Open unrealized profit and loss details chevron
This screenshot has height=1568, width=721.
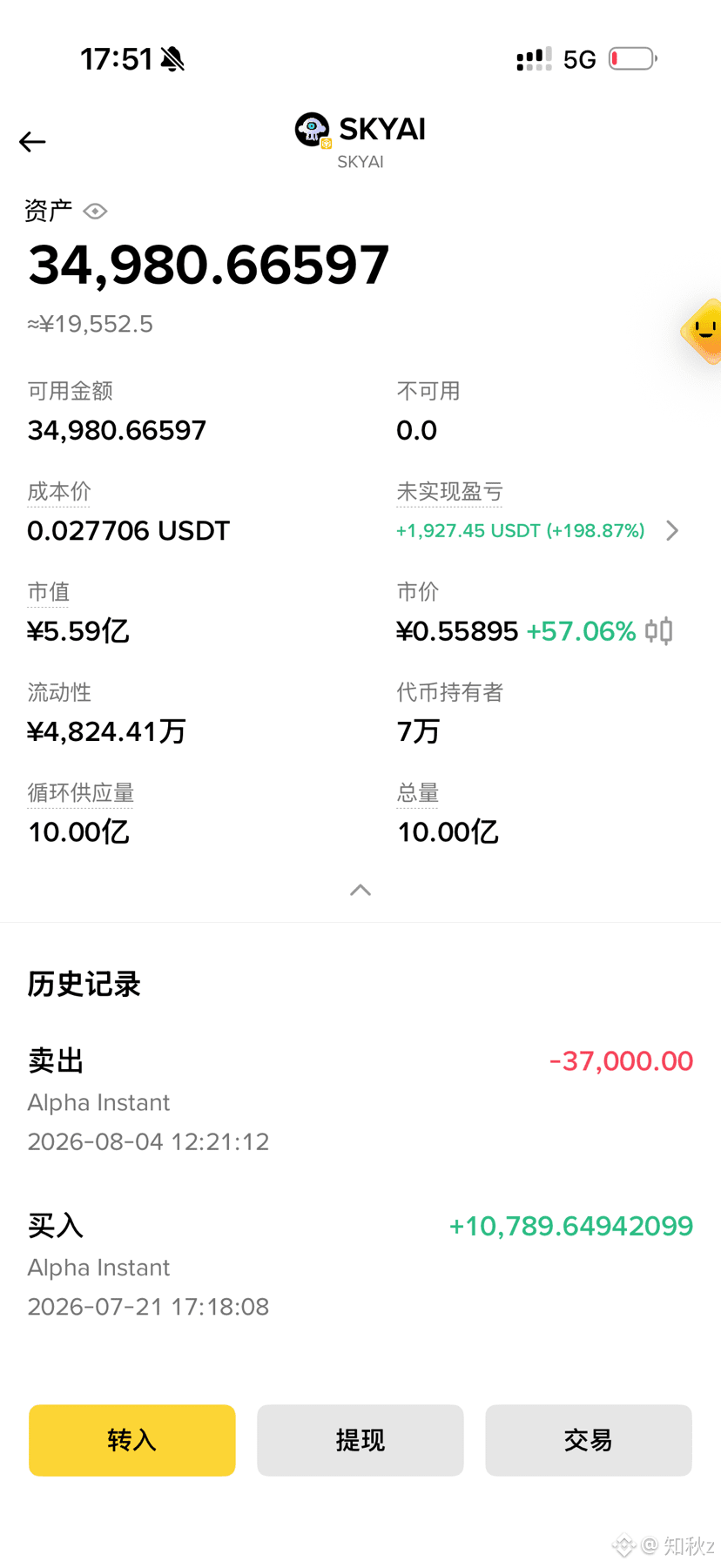coord(672,531)
